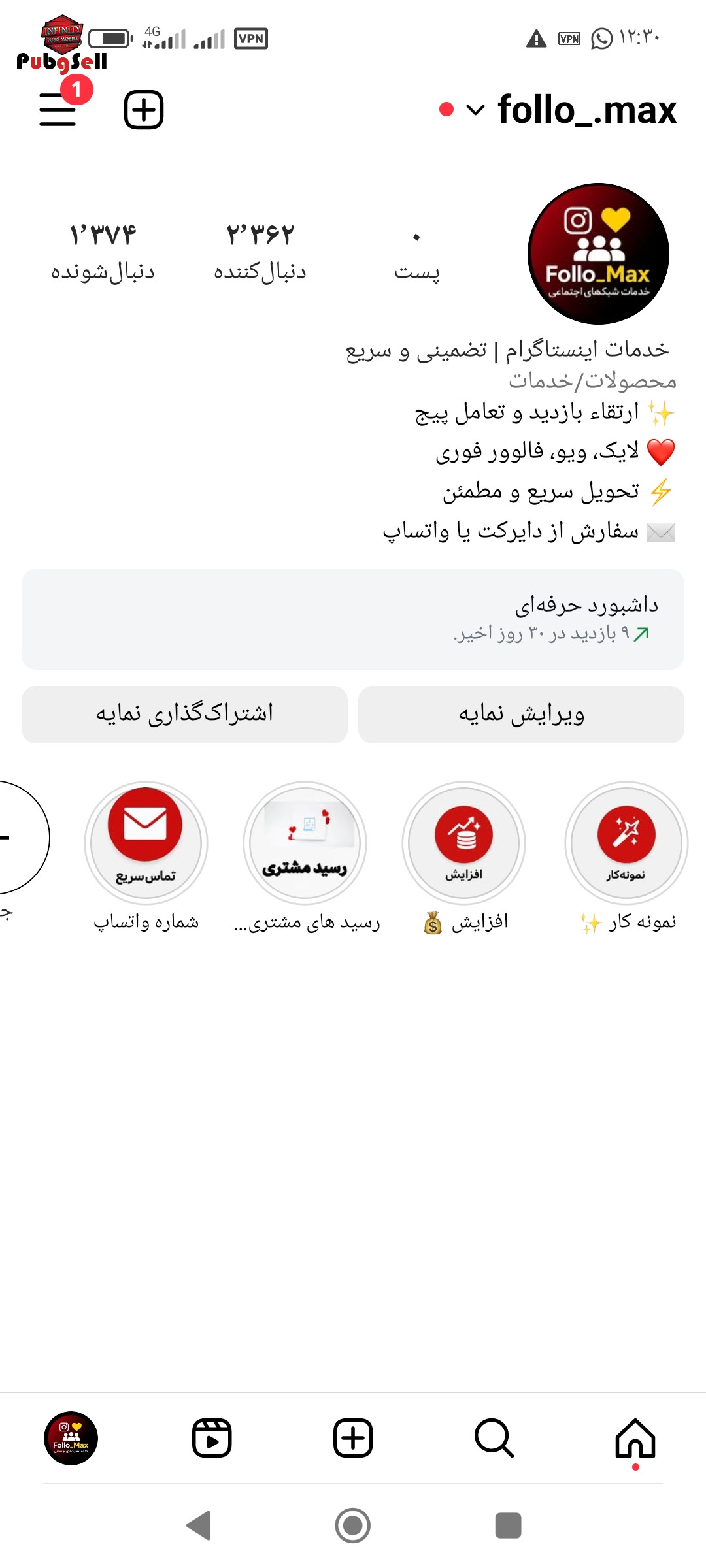Tap the plus tab in bottom navigation
The image size is (706, 1568).
pos(353,1439)
